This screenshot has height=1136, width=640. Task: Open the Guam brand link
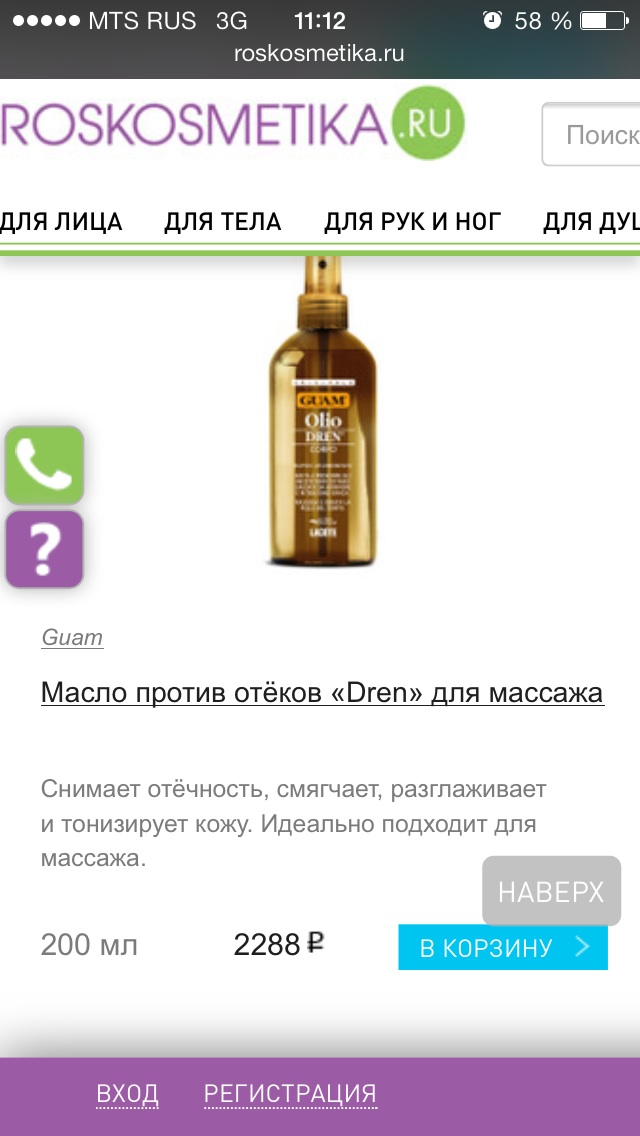pos(72,638)
